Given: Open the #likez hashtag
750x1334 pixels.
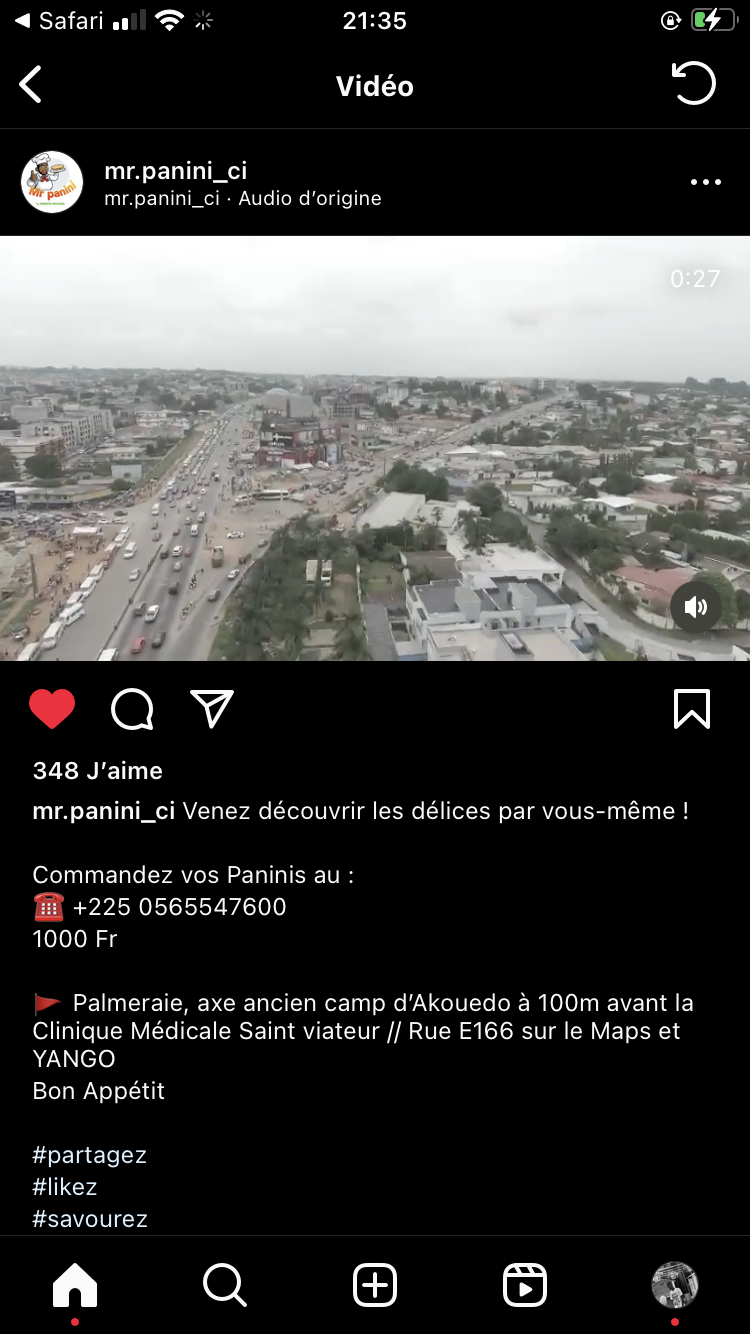Looking at the screenshot, I should 65,1187.
